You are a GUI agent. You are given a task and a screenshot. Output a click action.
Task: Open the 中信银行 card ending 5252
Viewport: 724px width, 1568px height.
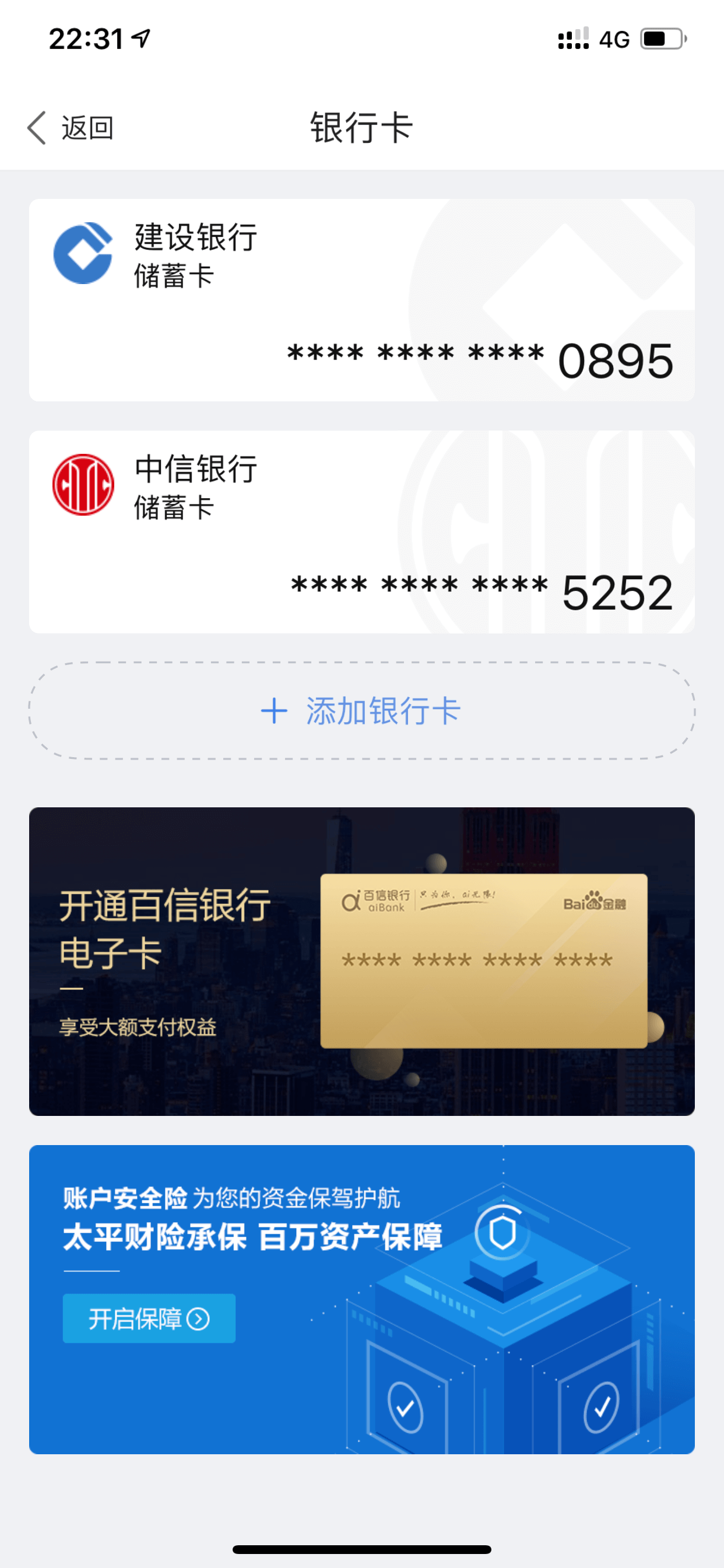tap(362, 532)
